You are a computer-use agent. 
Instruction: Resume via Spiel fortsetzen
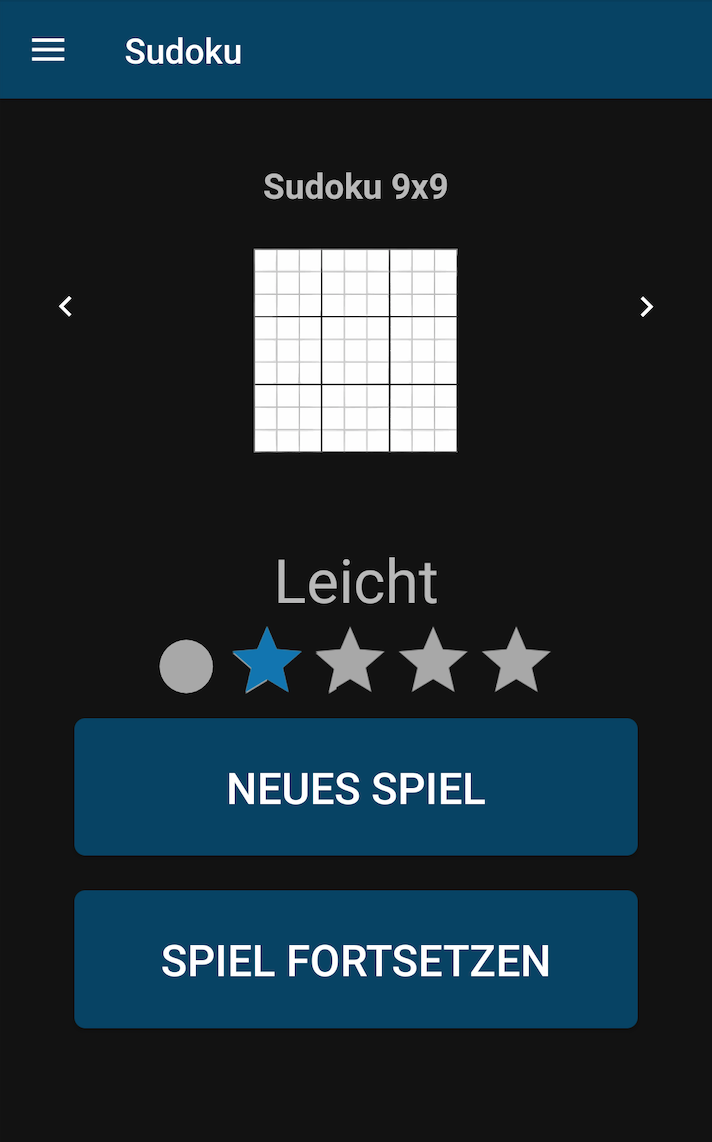pos(356,959)
